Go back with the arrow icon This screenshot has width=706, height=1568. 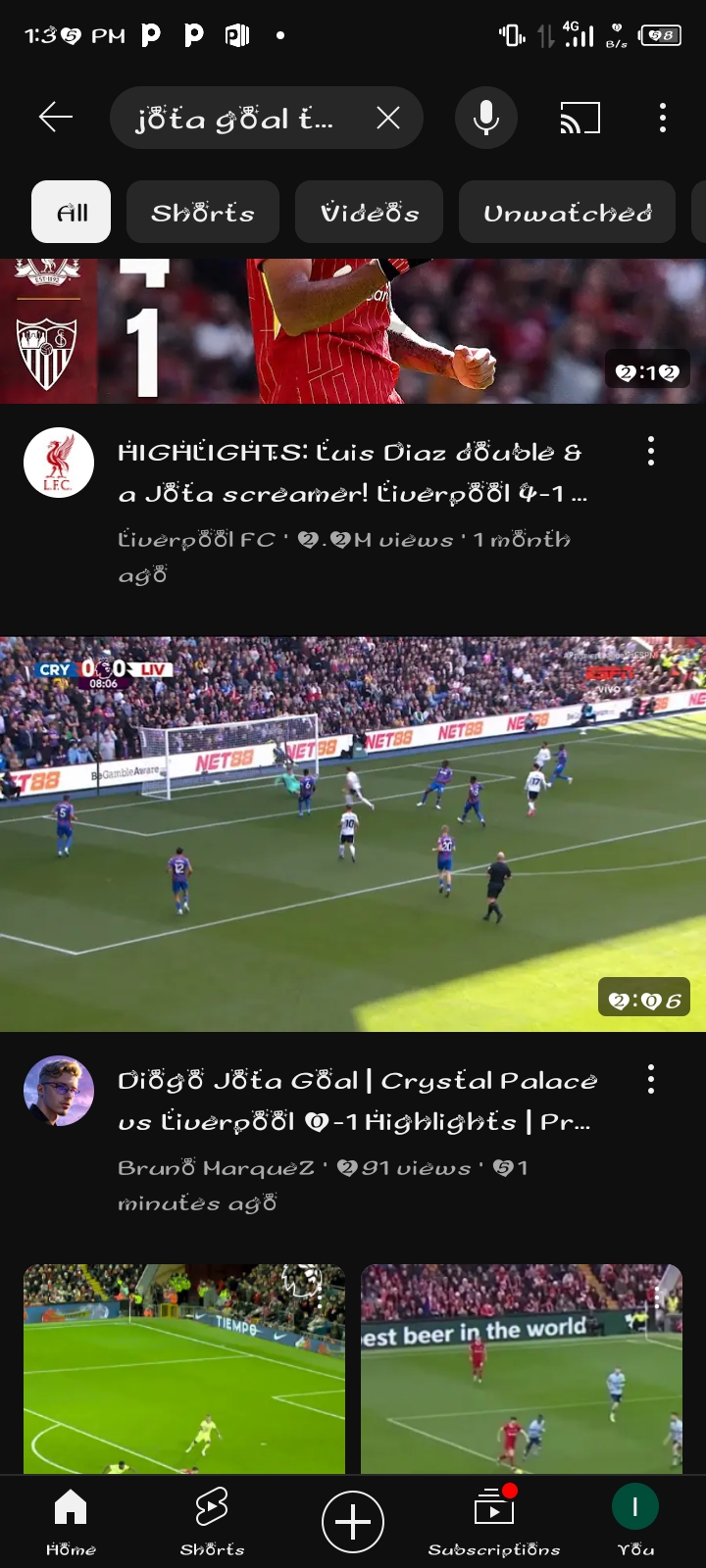tap(56, 119)
